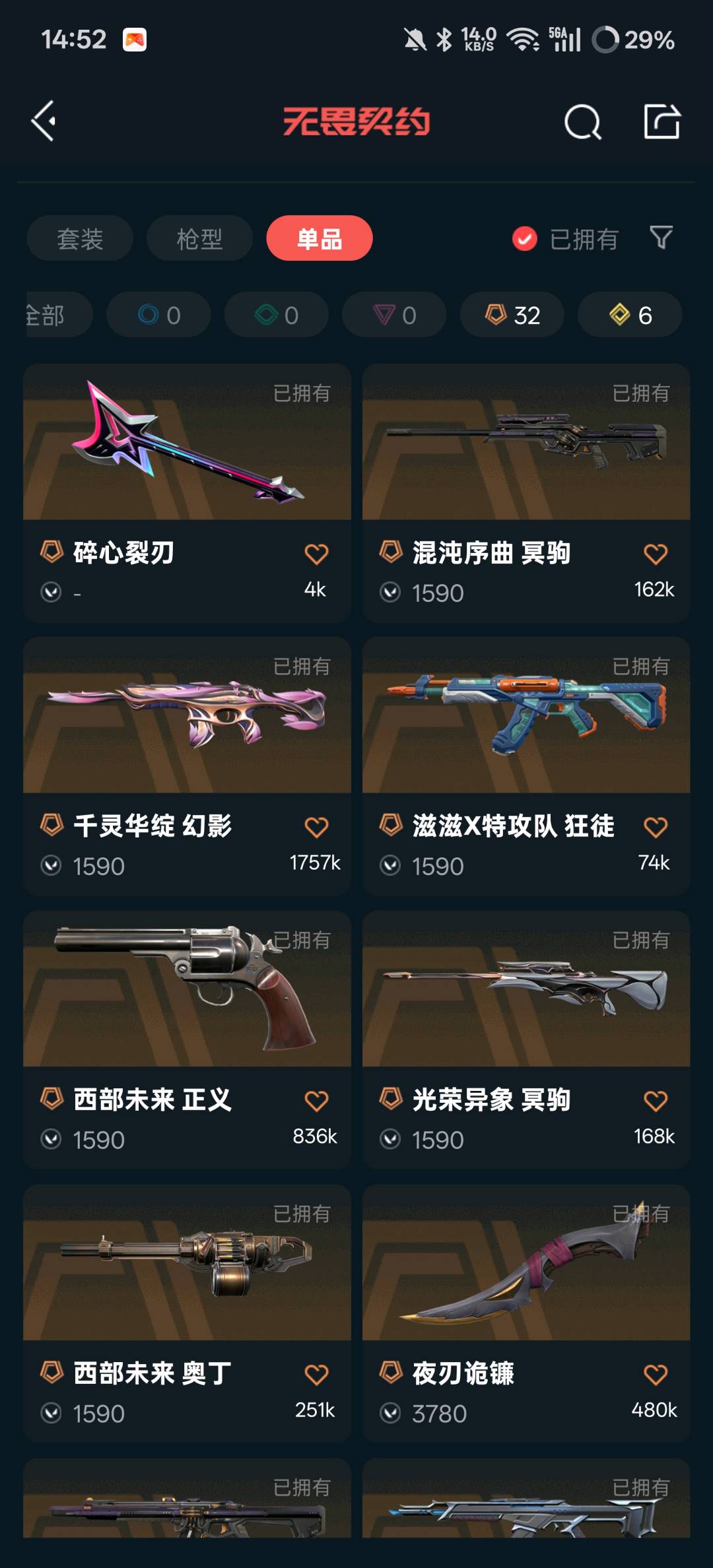Select the yellow rarity chip showing 6
Viewport: 713px width, 1568px height.
630,315
